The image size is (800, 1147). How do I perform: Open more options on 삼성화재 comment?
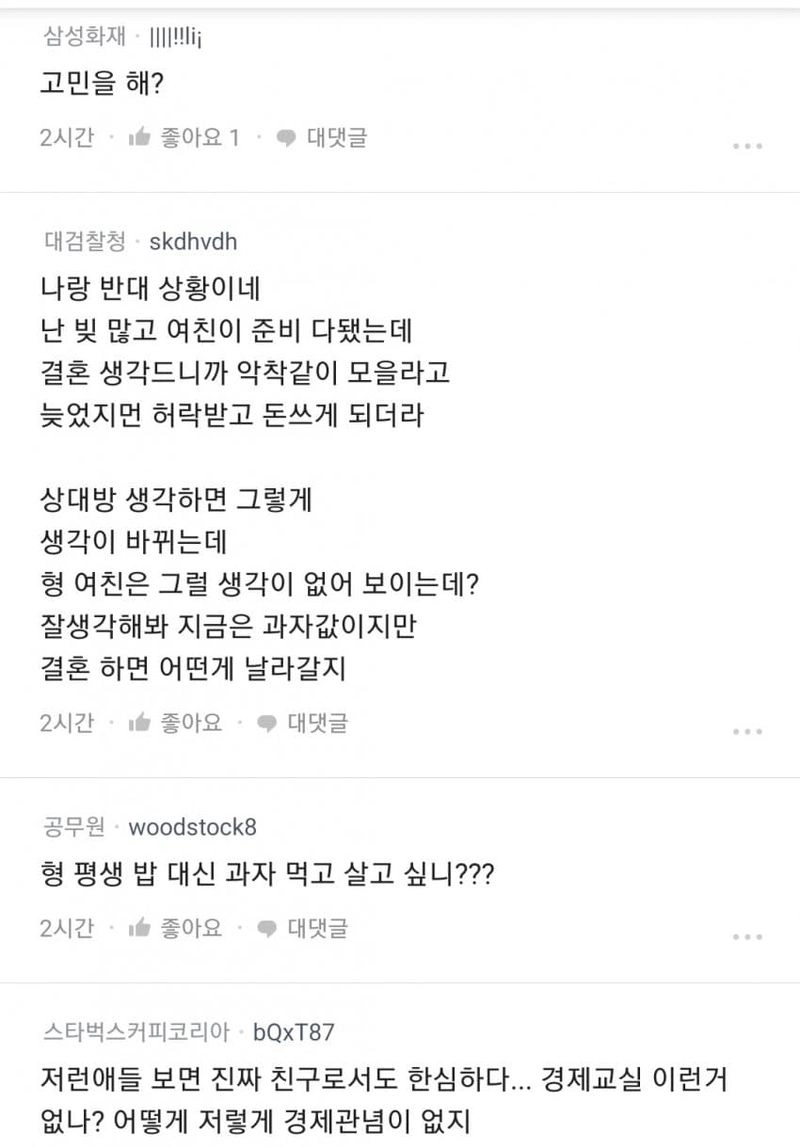(x=747, y=146)
